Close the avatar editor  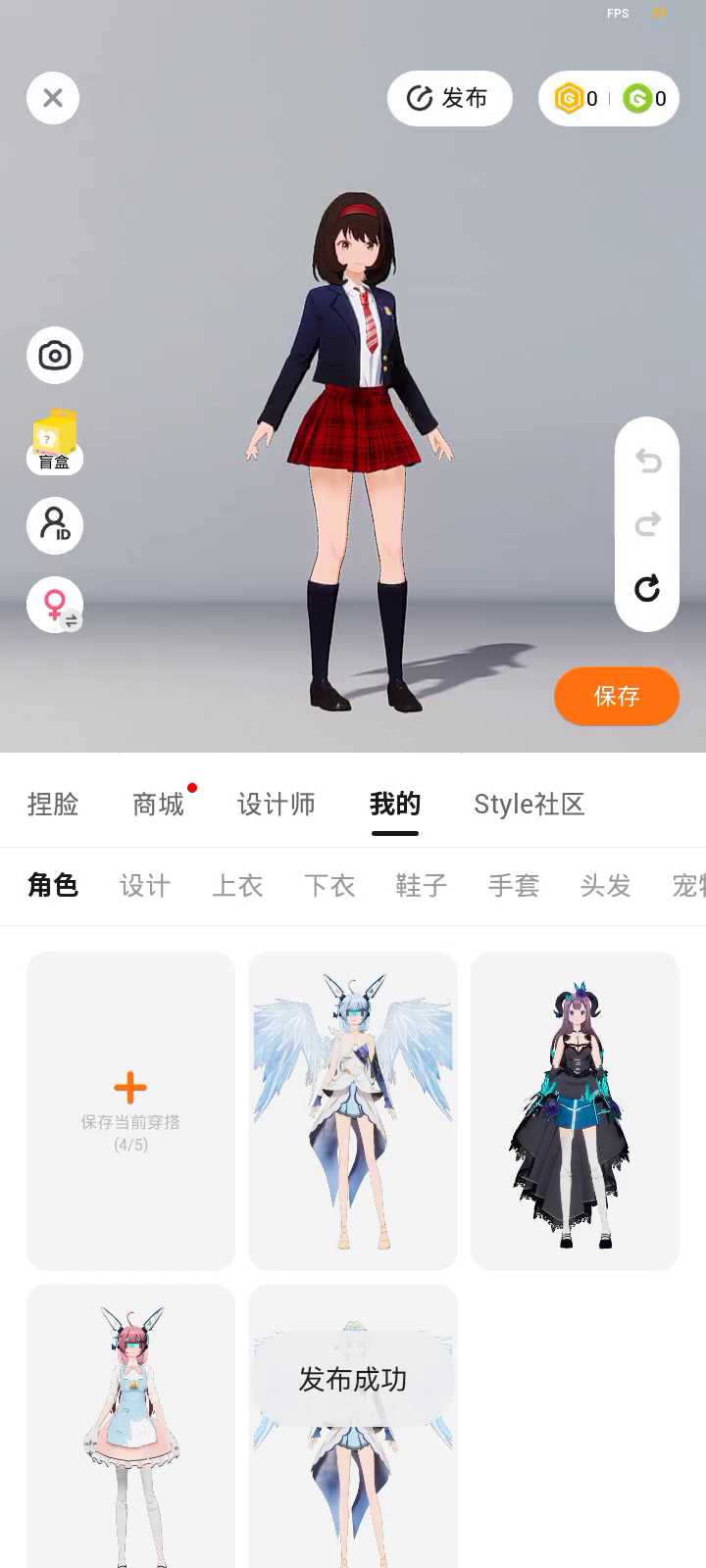click(x=53, y=98)
